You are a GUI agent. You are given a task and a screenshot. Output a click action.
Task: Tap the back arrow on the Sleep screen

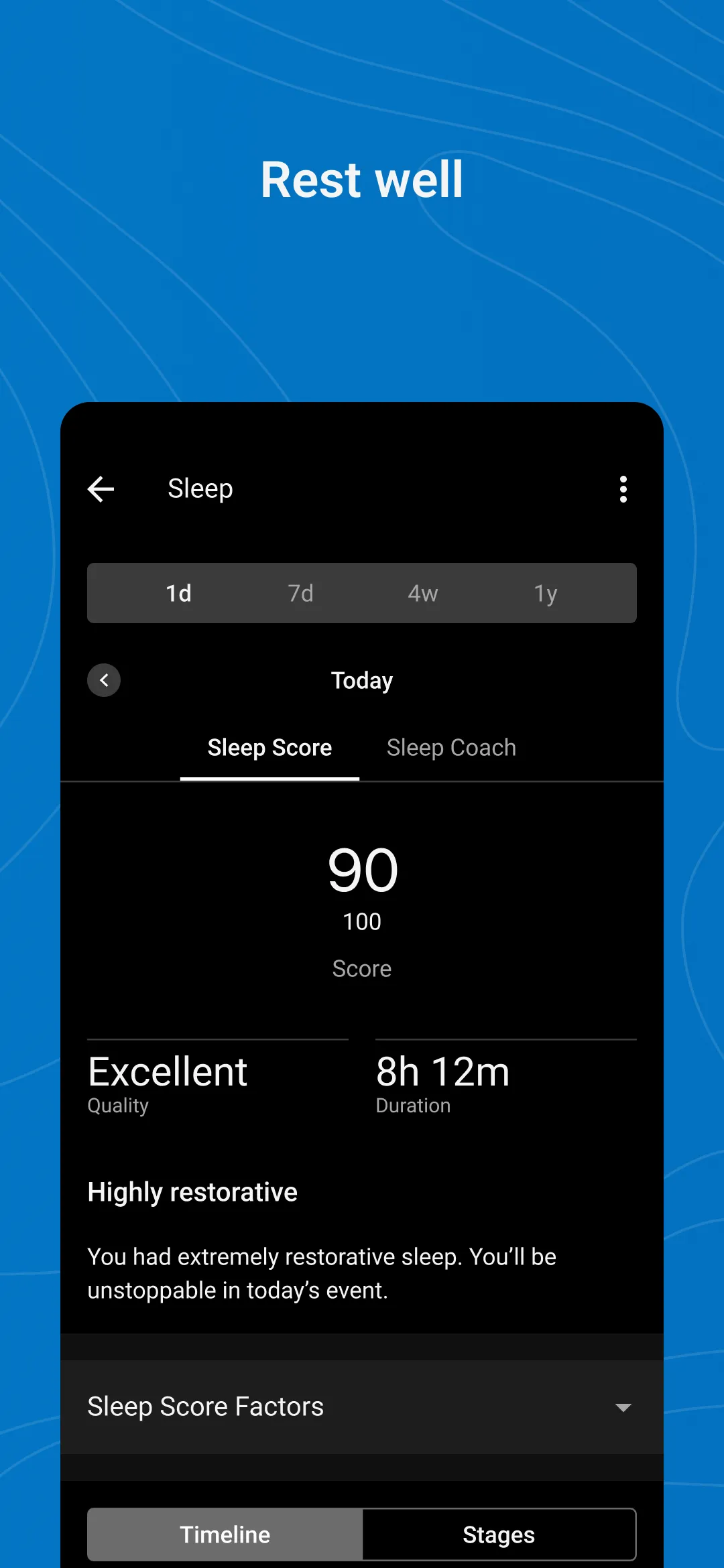[x=101, y=488]
